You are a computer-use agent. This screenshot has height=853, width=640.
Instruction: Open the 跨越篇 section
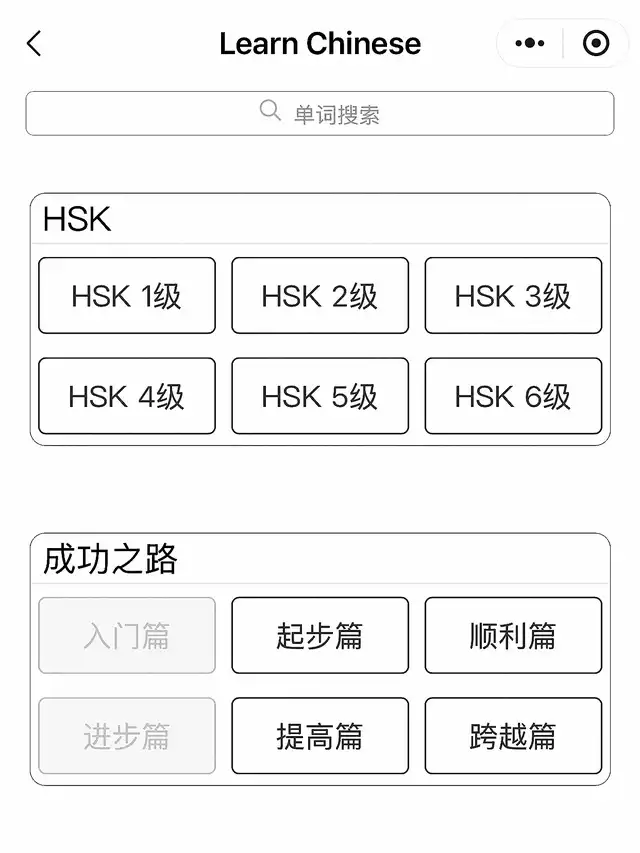[513, 736]
